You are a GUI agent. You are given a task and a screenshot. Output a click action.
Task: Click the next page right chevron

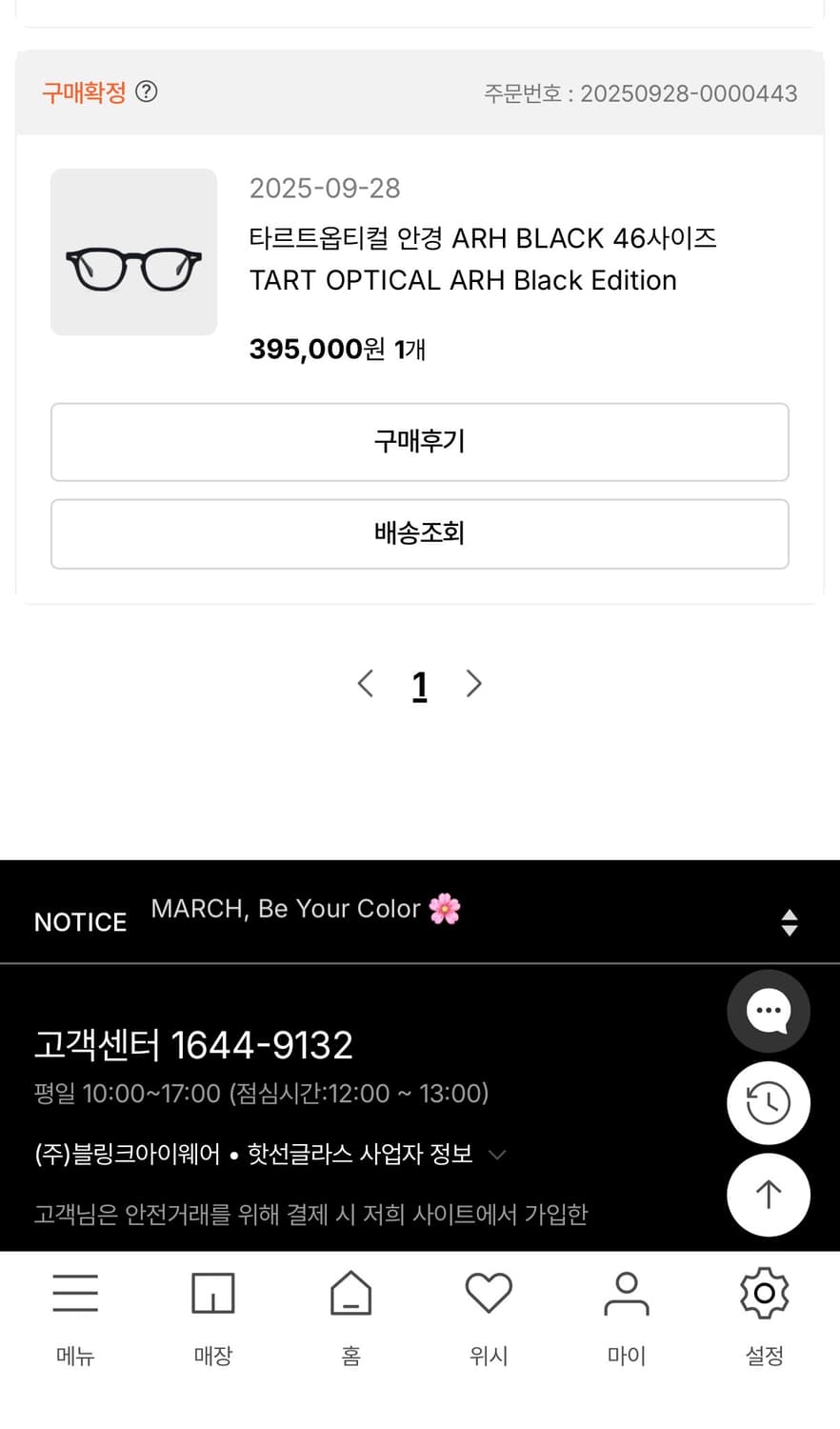pyautogui.click(x=473, y=683)
